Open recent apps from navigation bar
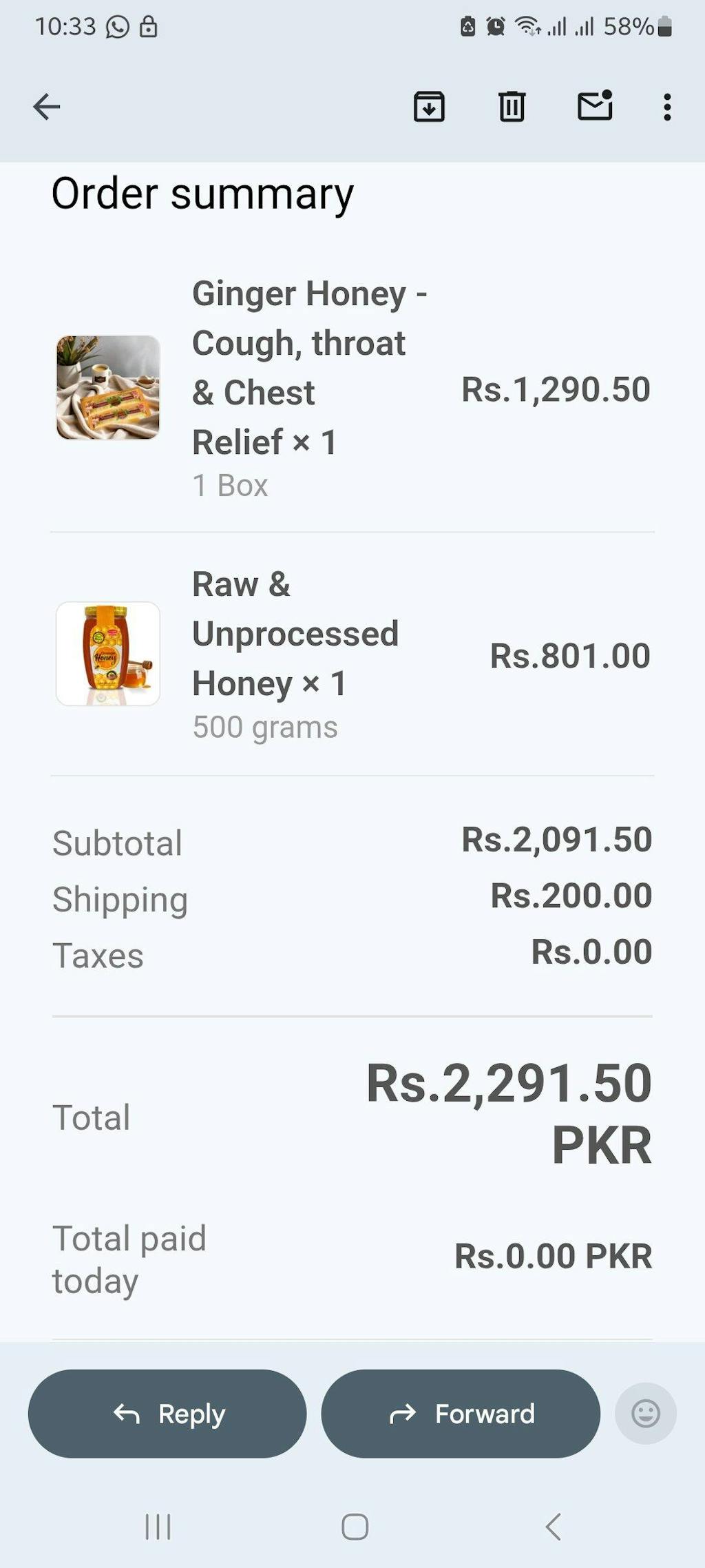 point(158,1527)
